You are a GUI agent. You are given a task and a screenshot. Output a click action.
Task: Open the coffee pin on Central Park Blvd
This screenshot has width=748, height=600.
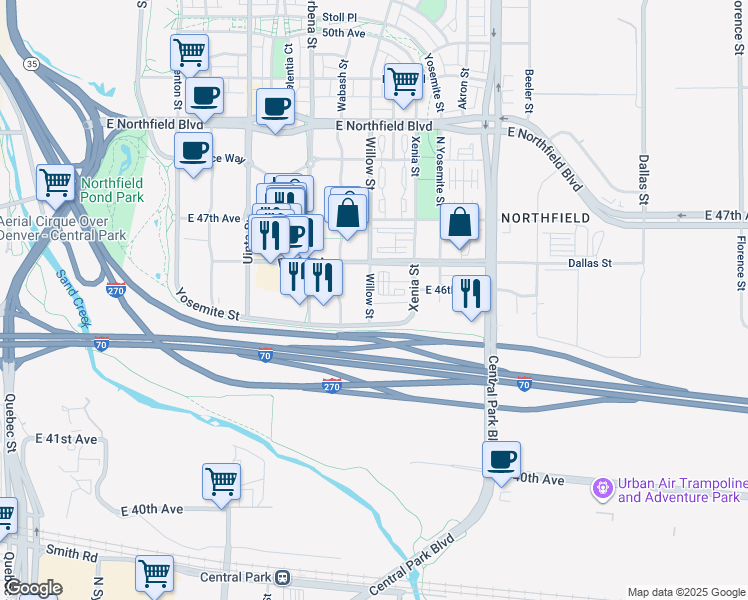pos(502,460)
